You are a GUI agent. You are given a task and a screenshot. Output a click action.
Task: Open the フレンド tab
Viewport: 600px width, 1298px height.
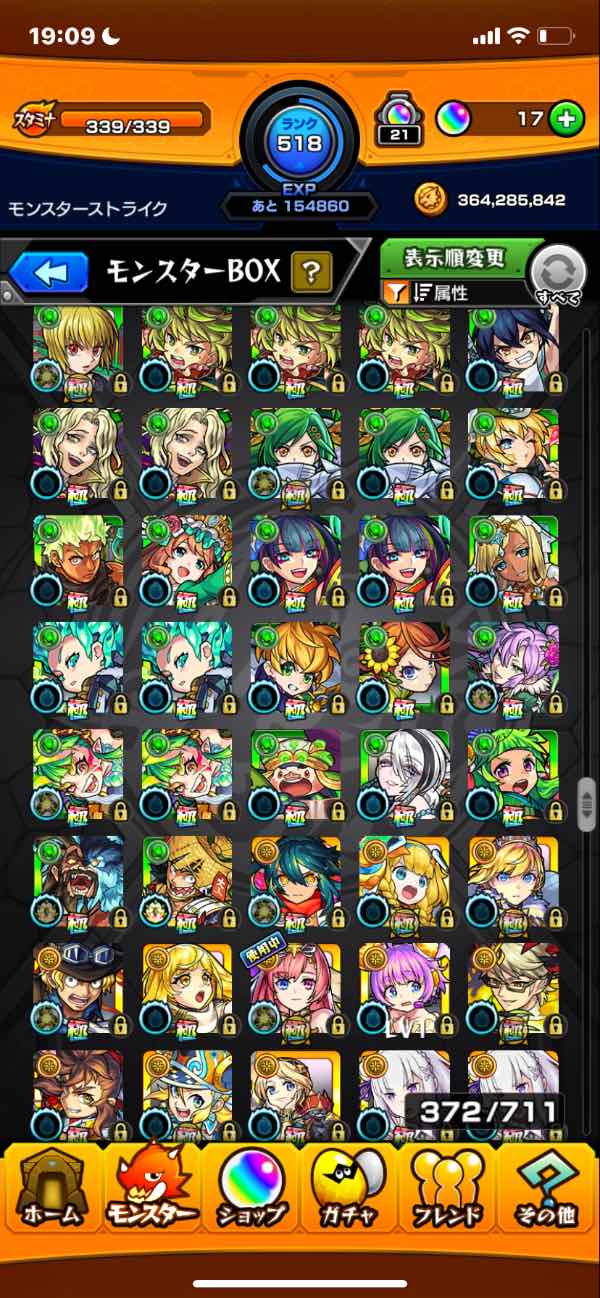[x=448, y=1187]
